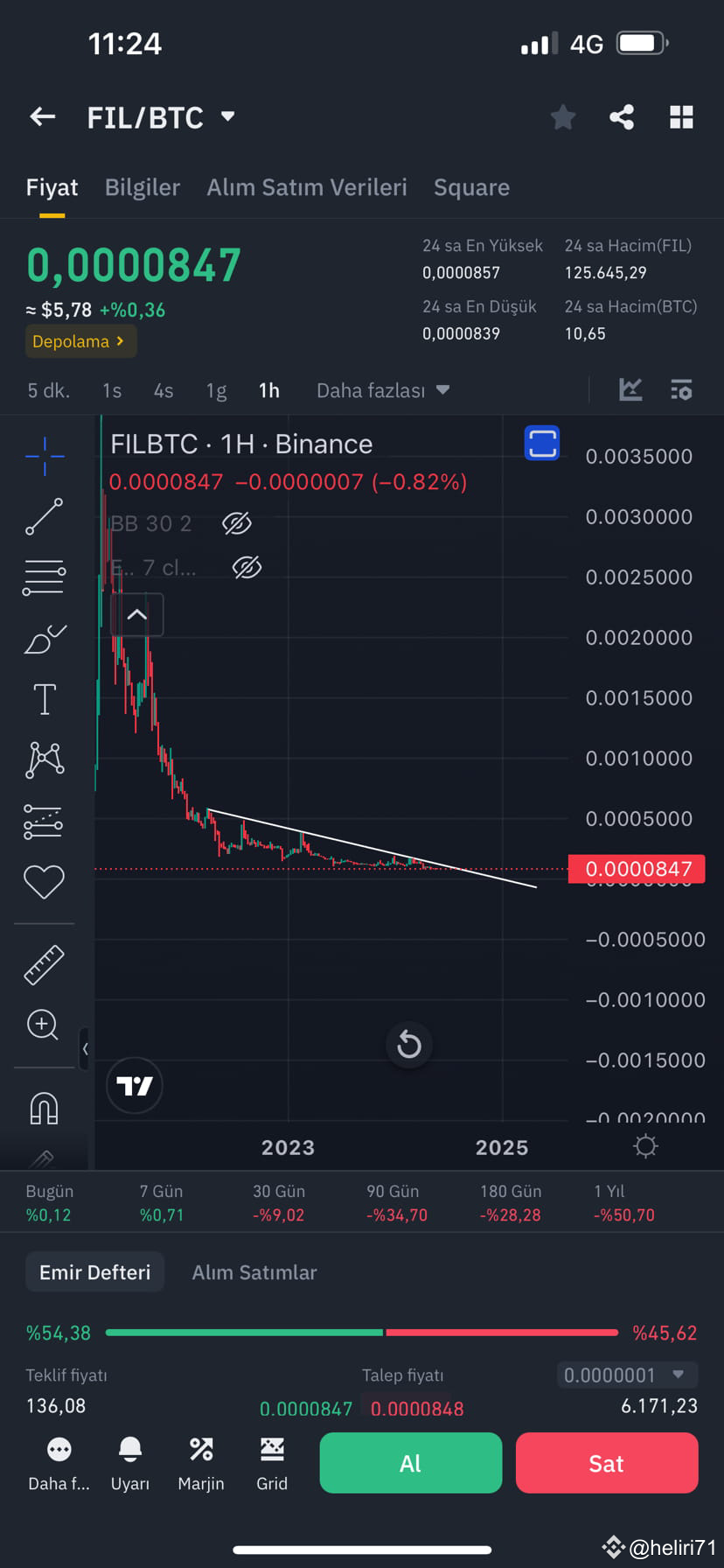Select the text annotation tool
724x1568 pixels.
pyautogui.click(x=44, y=698)
